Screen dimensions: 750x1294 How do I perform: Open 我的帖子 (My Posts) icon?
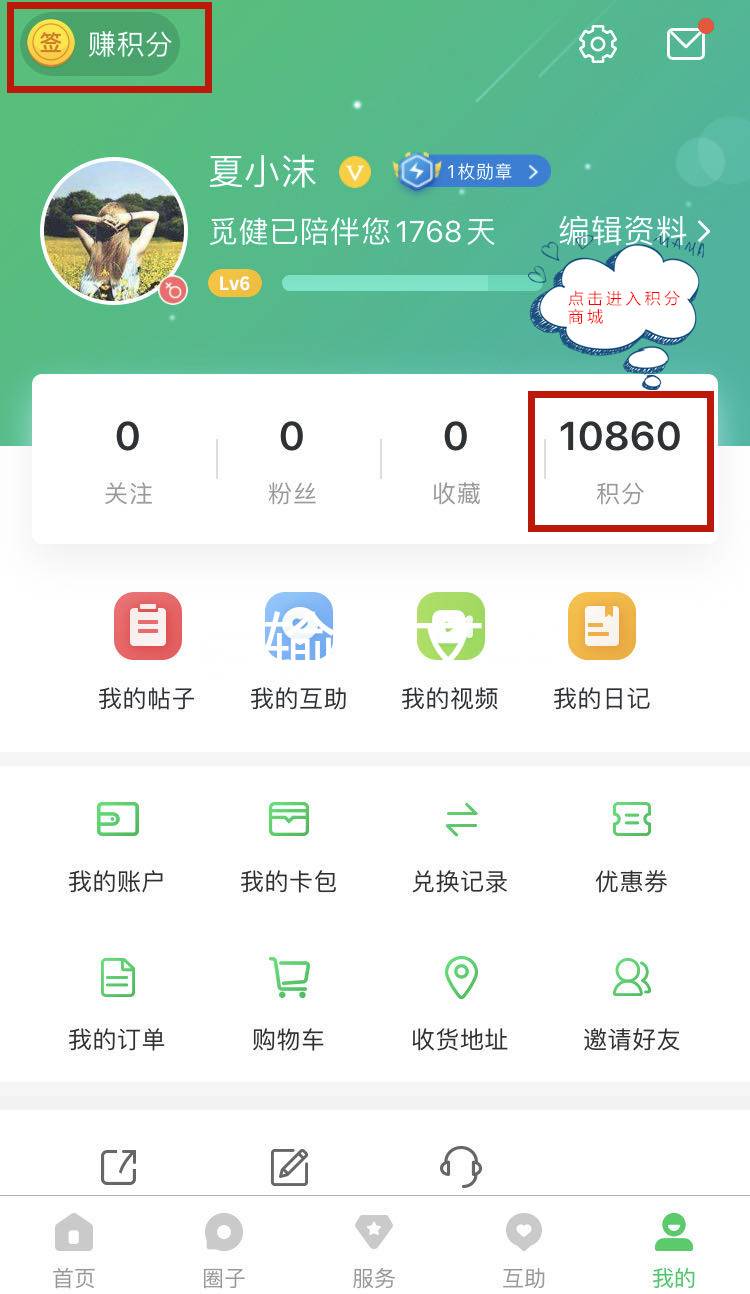147,627
